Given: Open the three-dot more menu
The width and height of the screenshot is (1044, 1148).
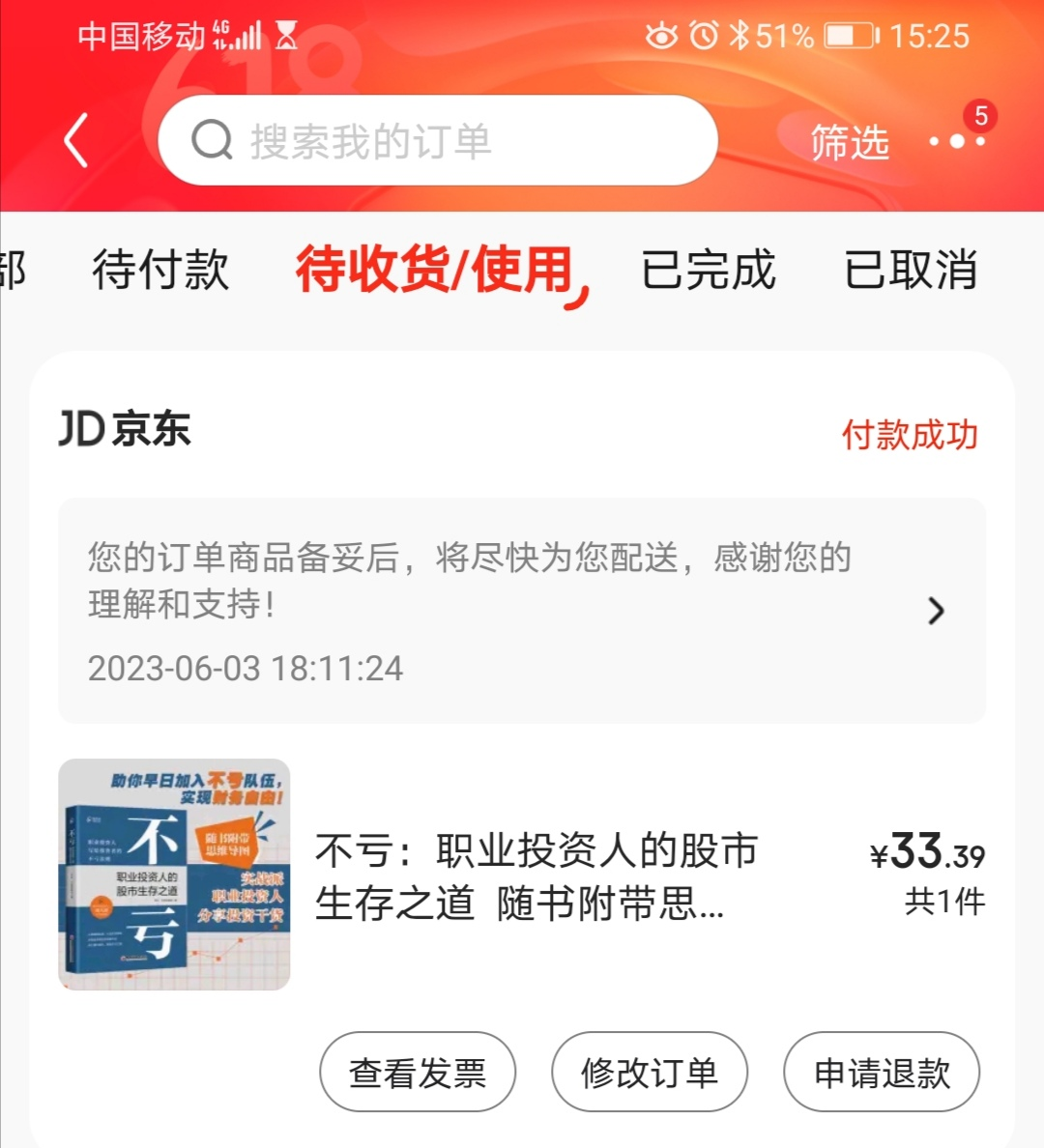Looking at the screenshot, I should (x=956, y=141).
